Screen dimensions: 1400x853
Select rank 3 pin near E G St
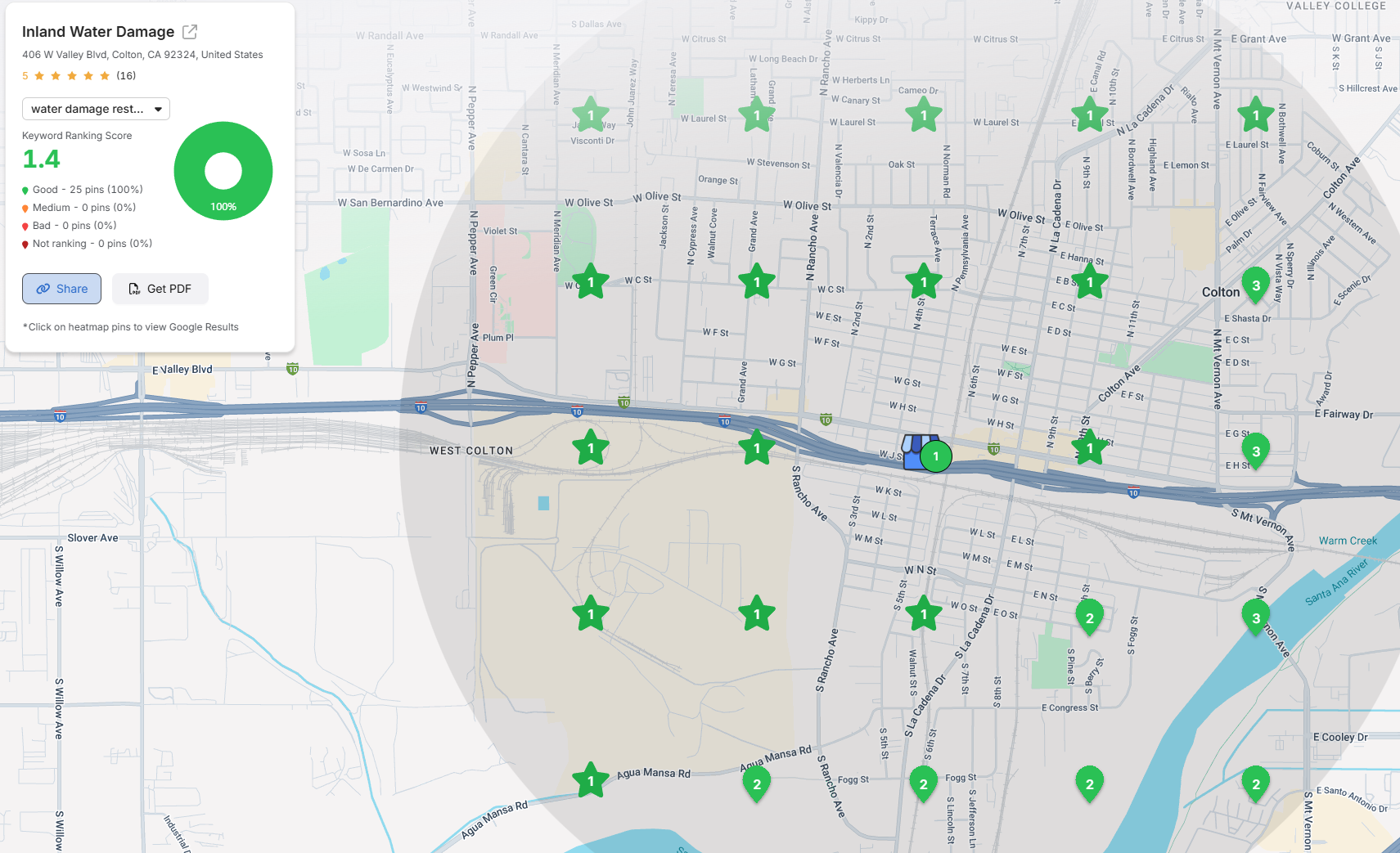tap(1255, 451)
